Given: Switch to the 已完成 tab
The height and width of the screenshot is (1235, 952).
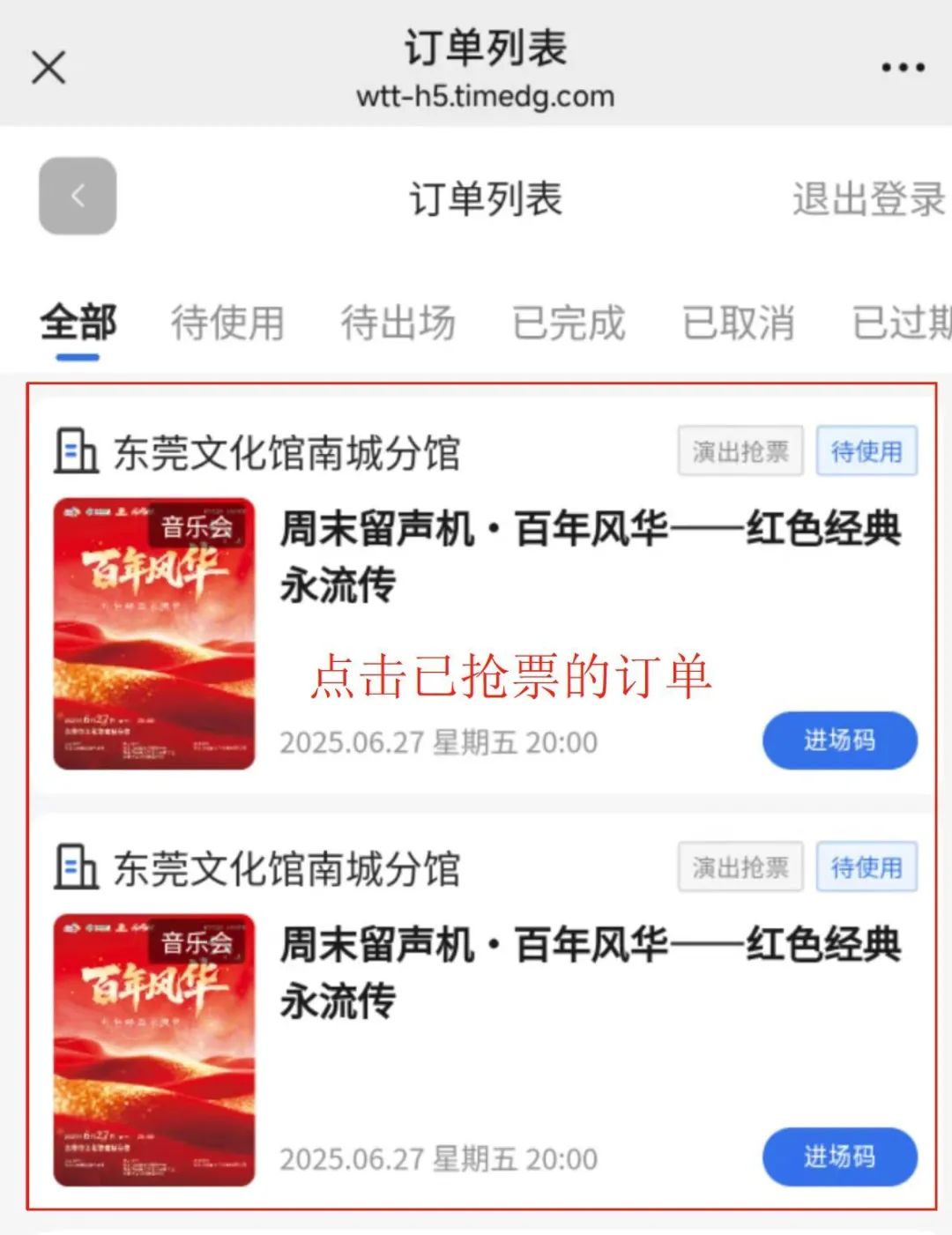Looking at the screenshot, I should point(569,323).
